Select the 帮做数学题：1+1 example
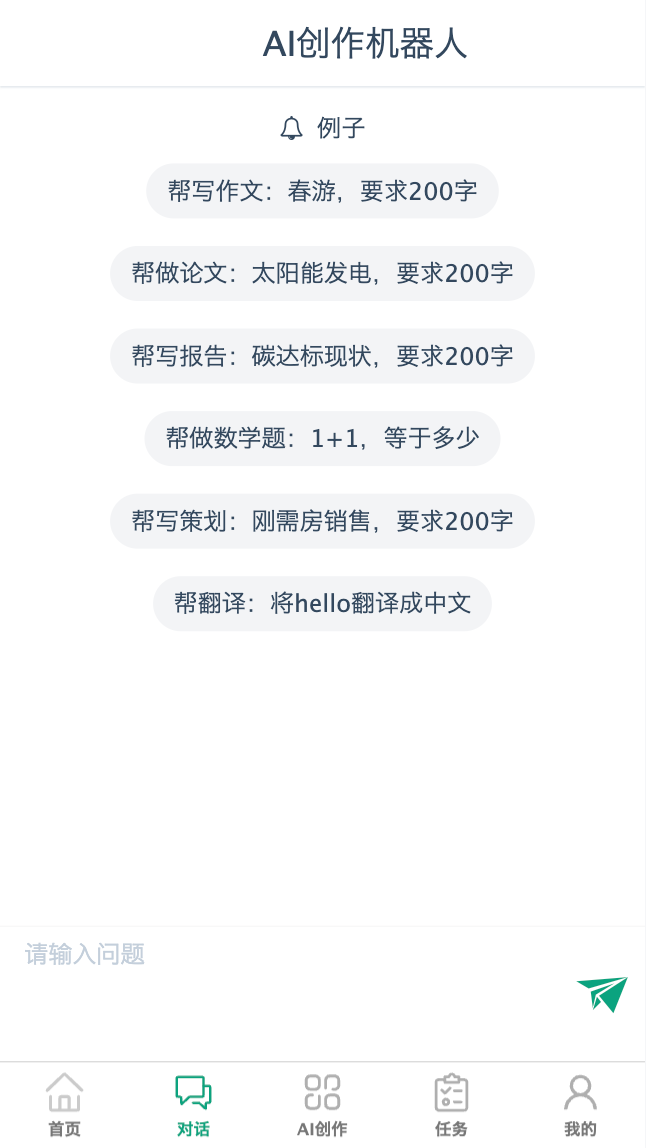Image resolution: width=646 pixels, height=1148 pixels. (322, 439)
